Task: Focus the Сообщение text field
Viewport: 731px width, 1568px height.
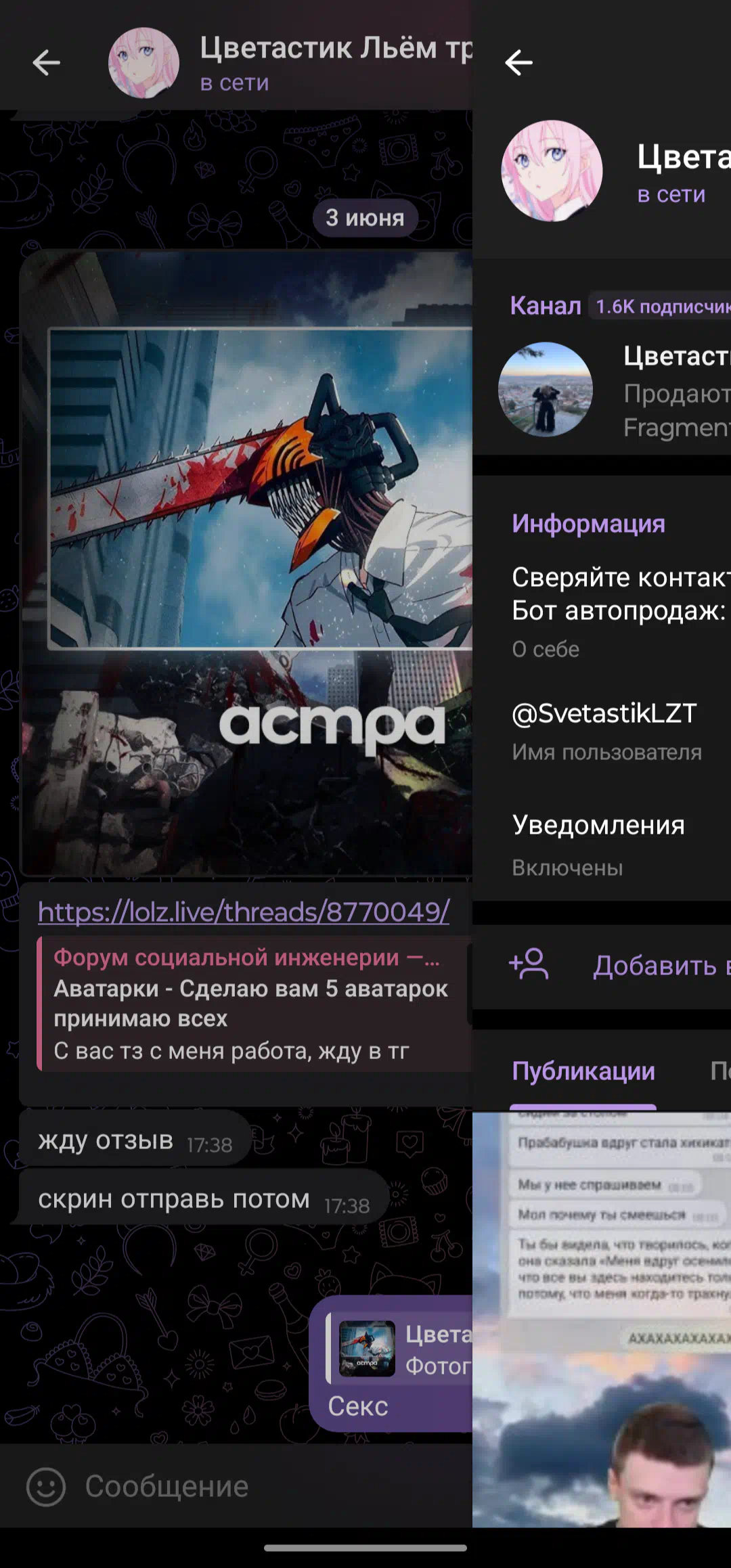Action: click(x=271, y=1487)
